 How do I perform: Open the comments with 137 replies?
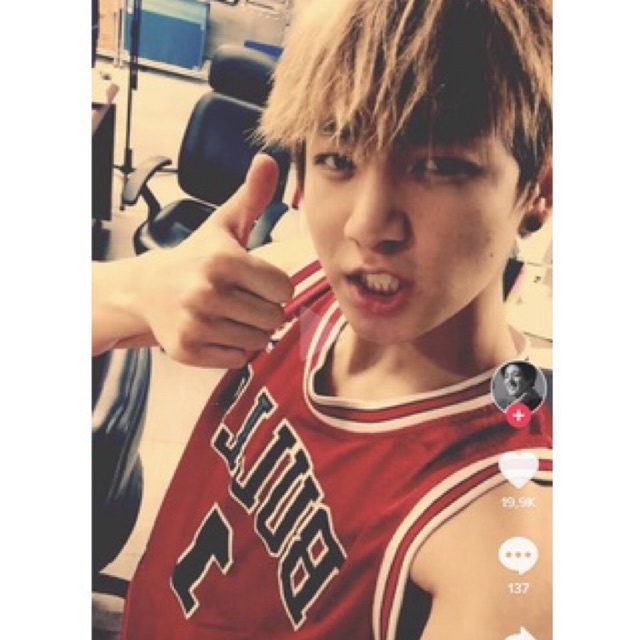518,556
